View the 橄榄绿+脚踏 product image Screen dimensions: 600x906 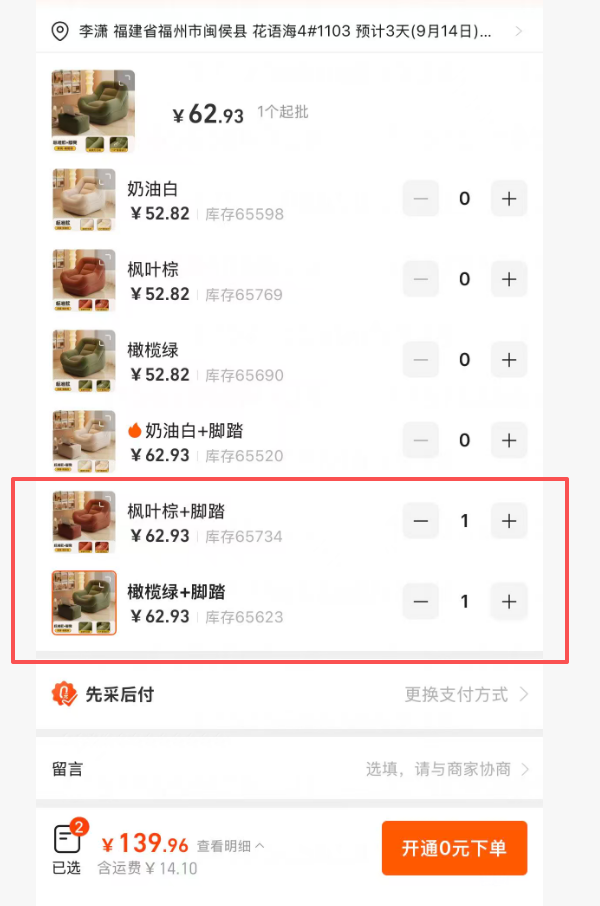84,602
